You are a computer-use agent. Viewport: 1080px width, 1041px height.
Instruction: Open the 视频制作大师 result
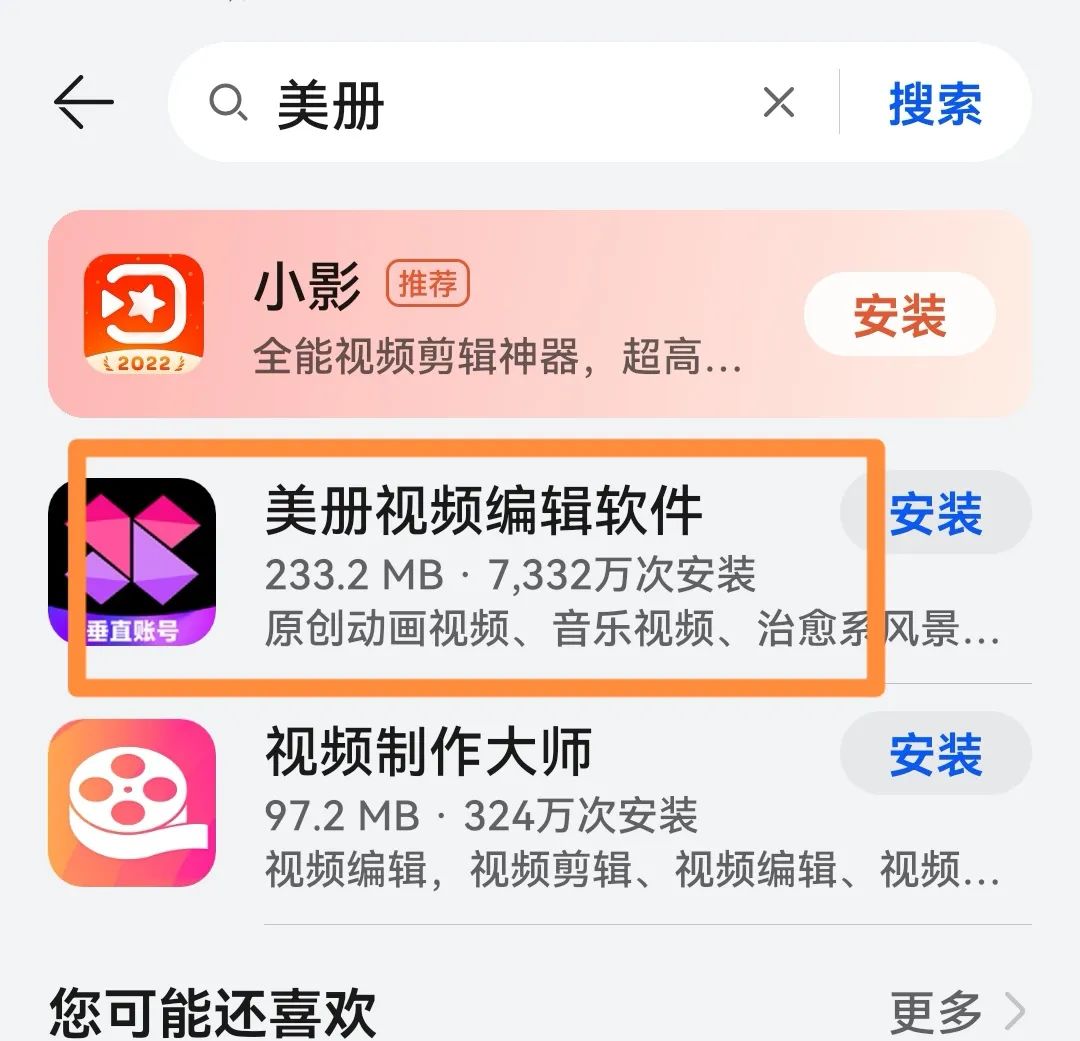pos(500,805)
